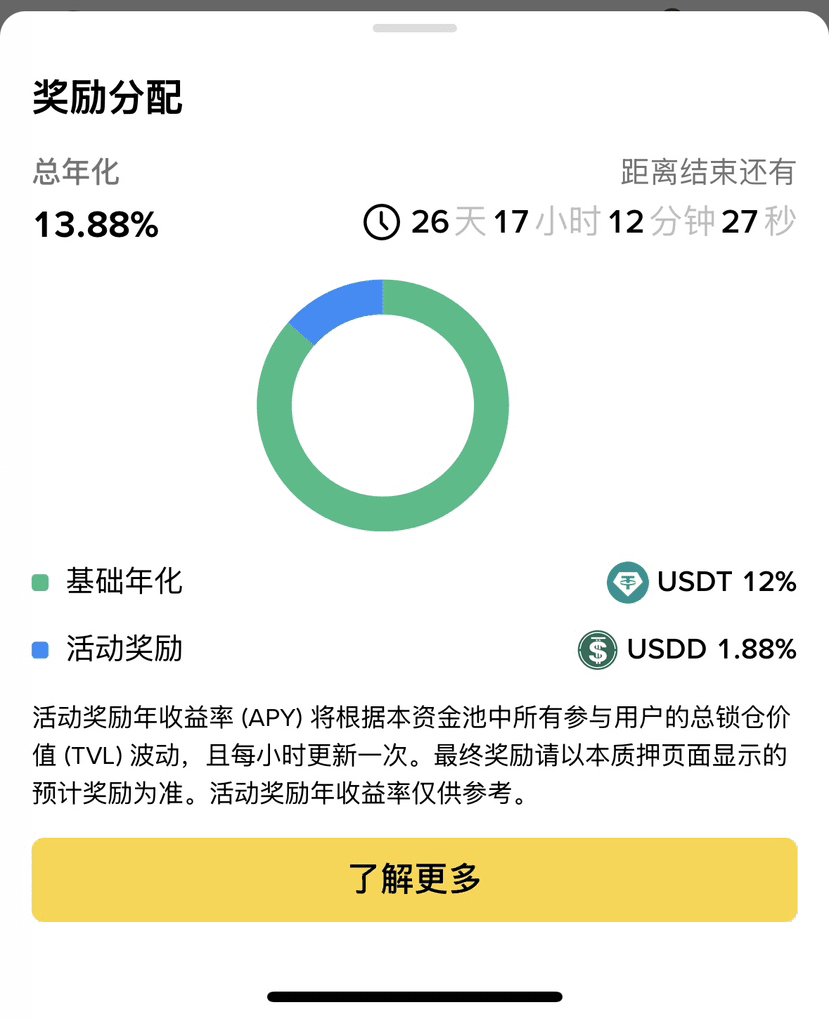
Task: Click the green 基础年化 legend square
Action: [x=40, y=582]
